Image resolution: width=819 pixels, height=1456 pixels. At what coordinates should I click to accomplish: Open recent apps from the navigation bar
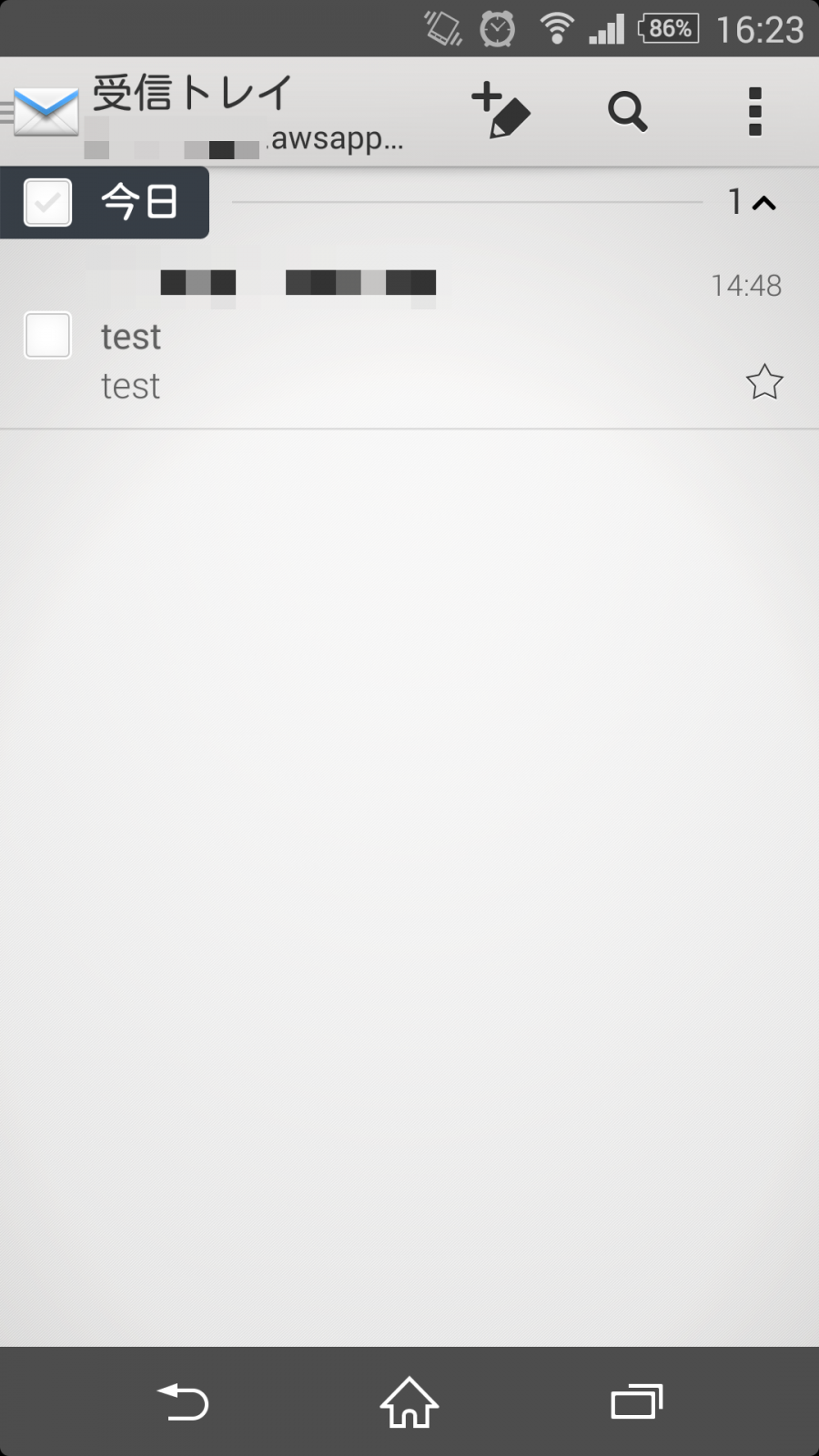[x=637, y=1401]
